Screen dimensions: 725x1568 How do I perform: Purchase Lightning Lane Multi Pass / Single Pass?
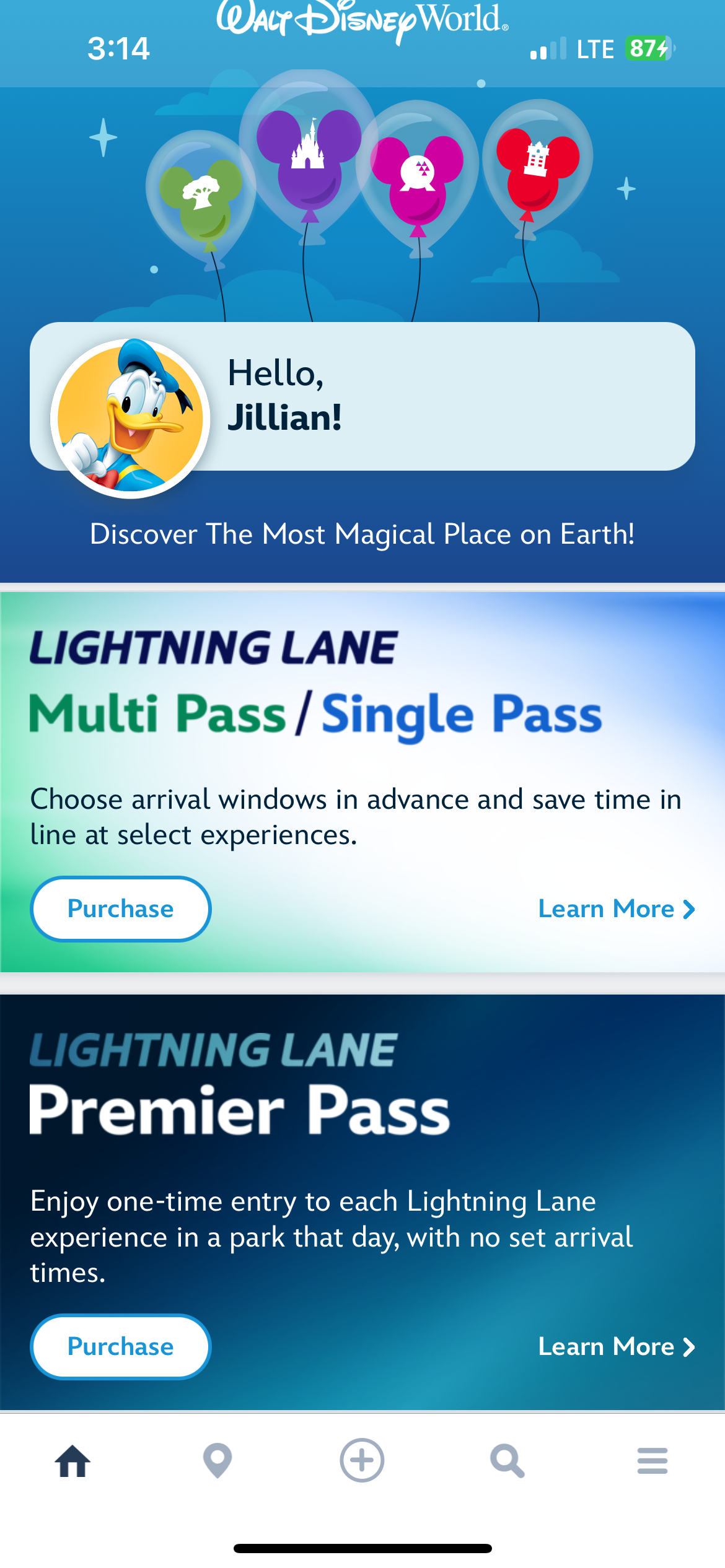click(x=121, y=908)
